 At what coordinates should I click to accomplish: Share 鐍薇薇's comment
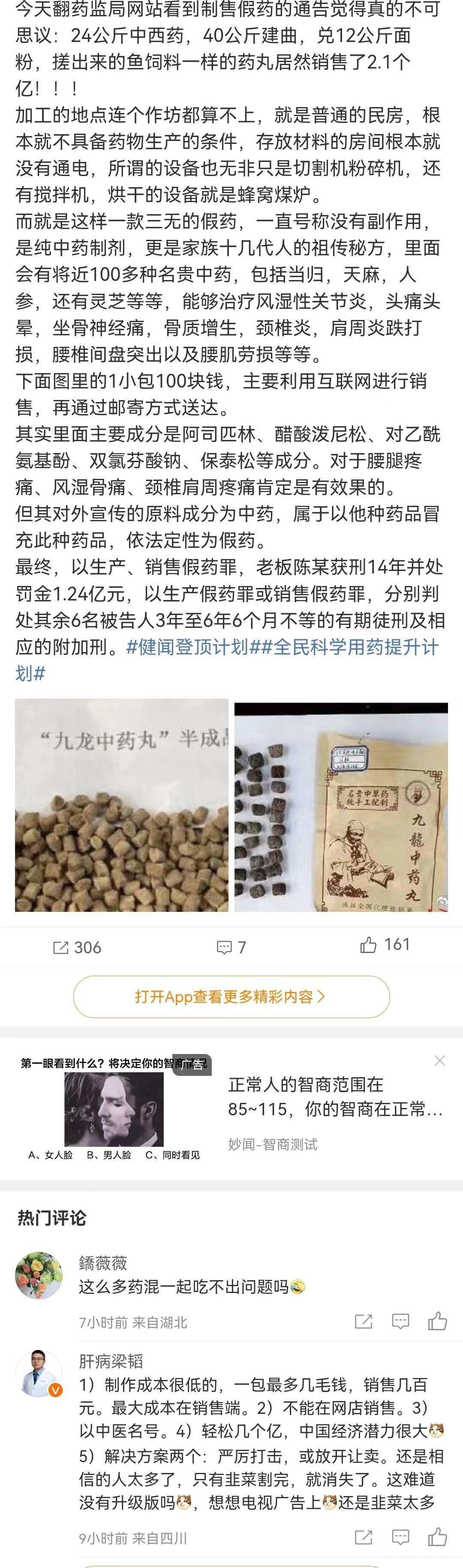pos(364,1321)
